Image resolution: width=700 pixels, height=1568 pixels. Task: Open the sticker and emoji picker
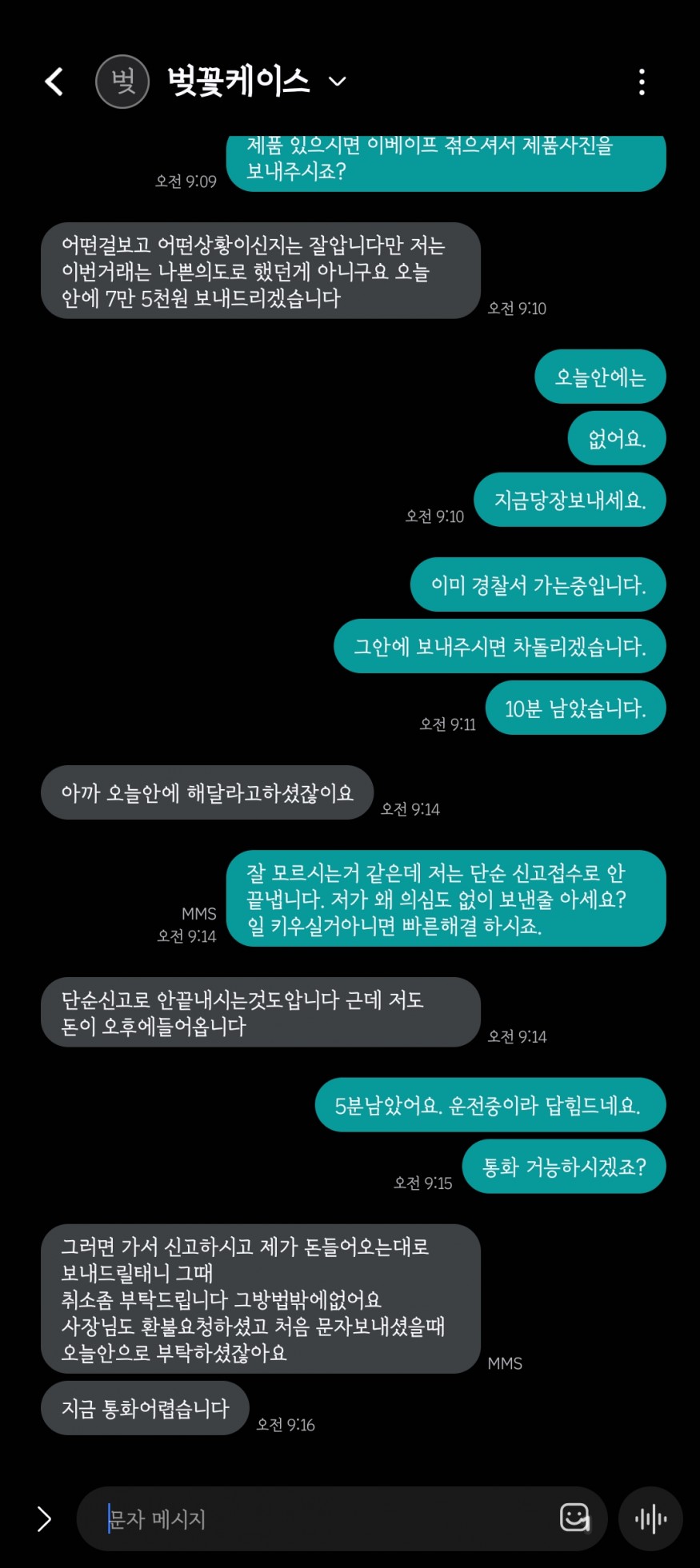pos(574,1518)
